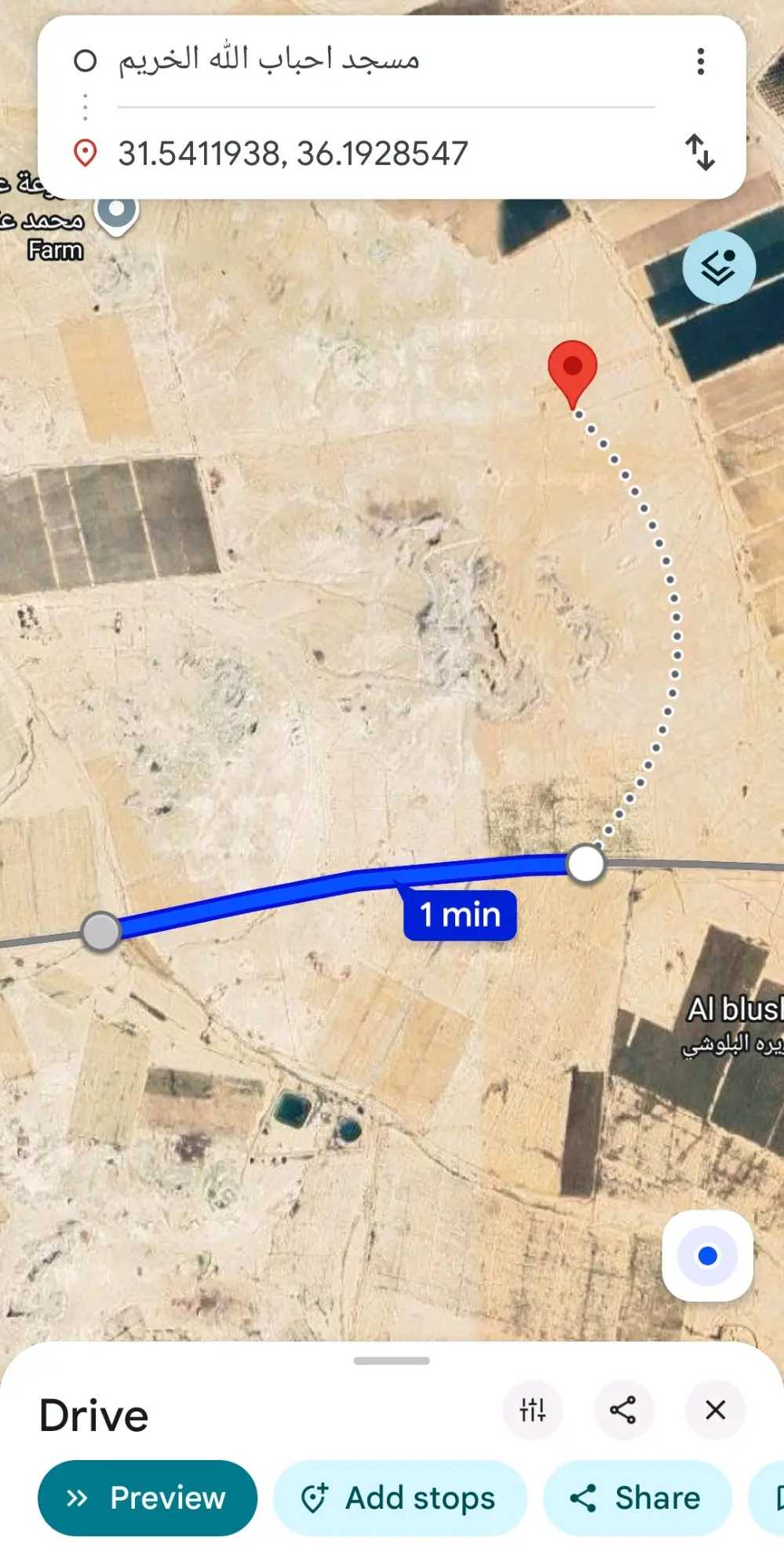The height and width of the screenshot is (1548, 784).
Task: Open the map layers selector
Action: pos(718,268)
